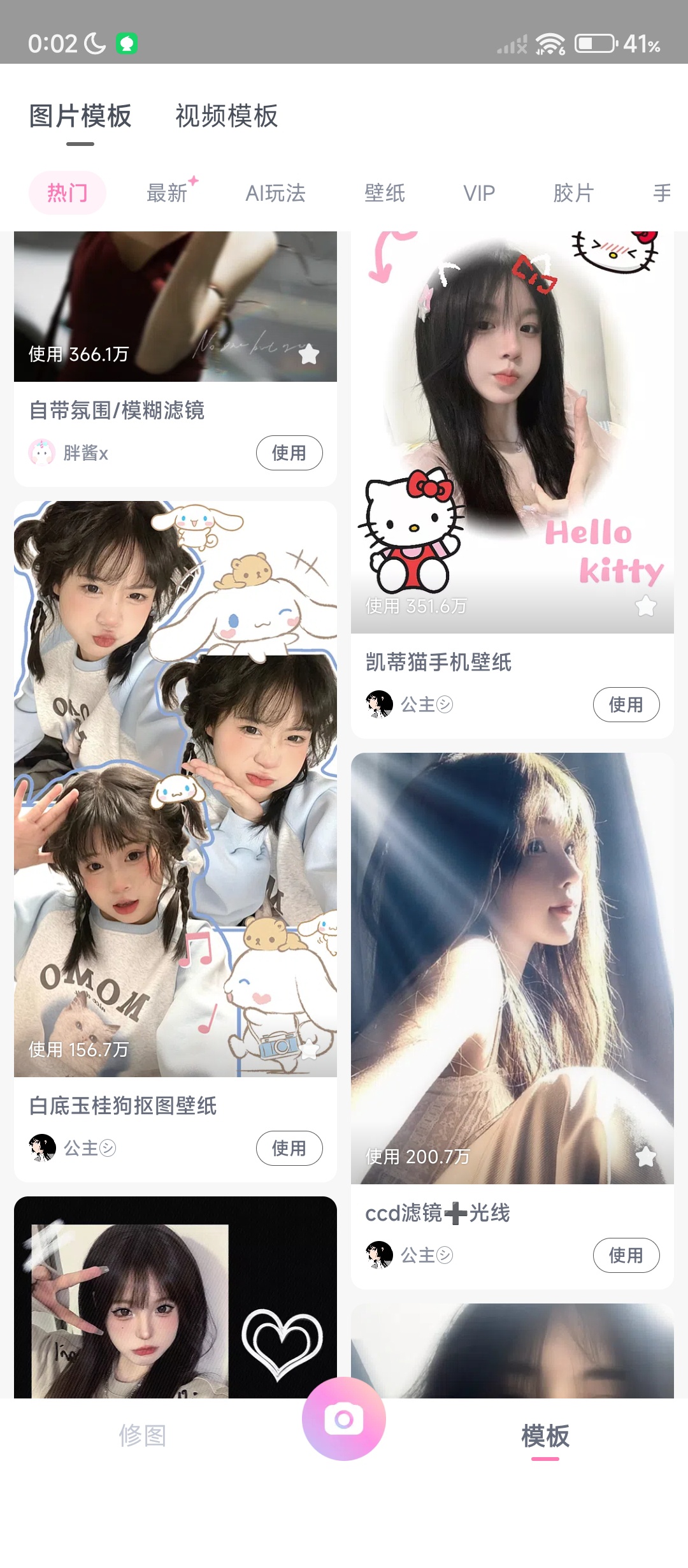Favorite the 凯蒂猫手机壁纸 template star
This screenshot has height=1568, width=688.
click(645, 606)
